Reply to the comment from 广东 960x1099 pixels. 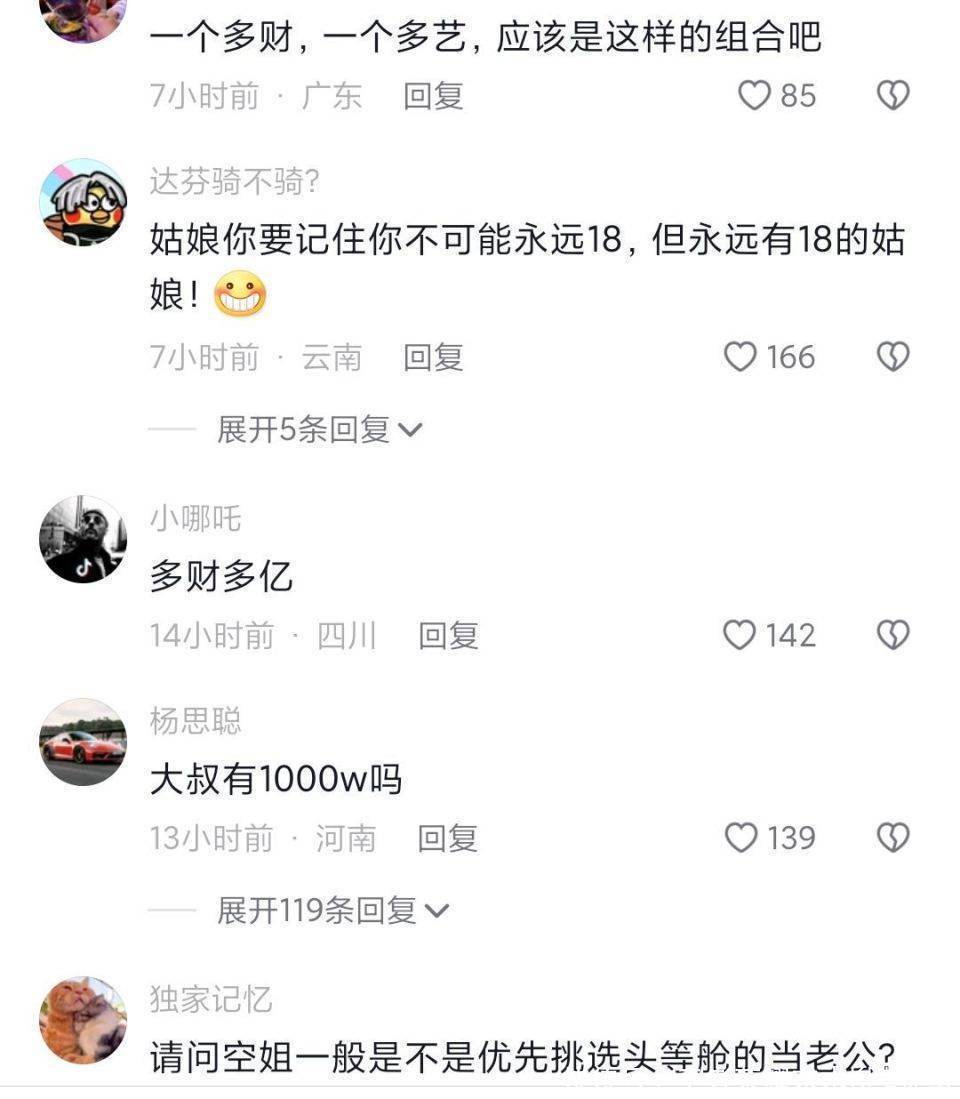click(x=433, y=95)
